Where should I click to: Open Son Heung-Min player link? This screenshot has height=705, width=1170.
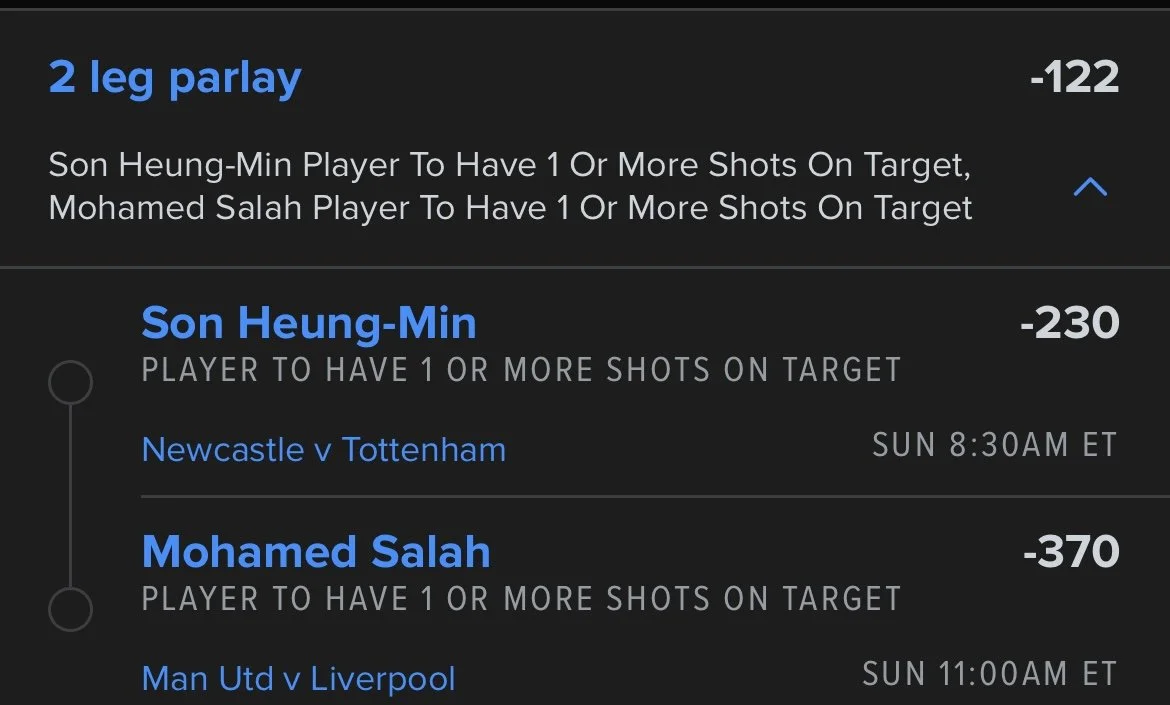pos(309,324)
